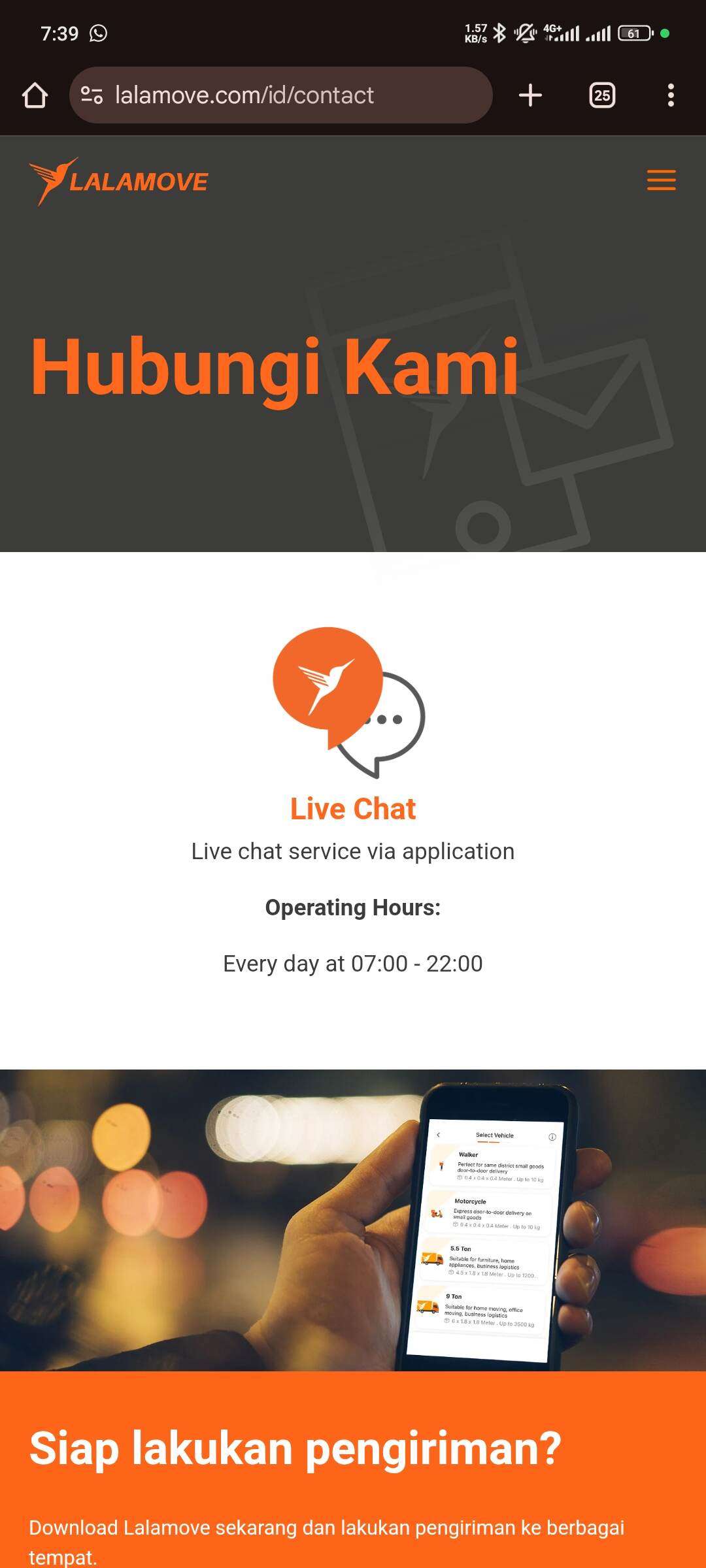This screenshot has width=706, height=1568.
Task: Open the Lalamove hamburger menu
Action: point(662,180)
